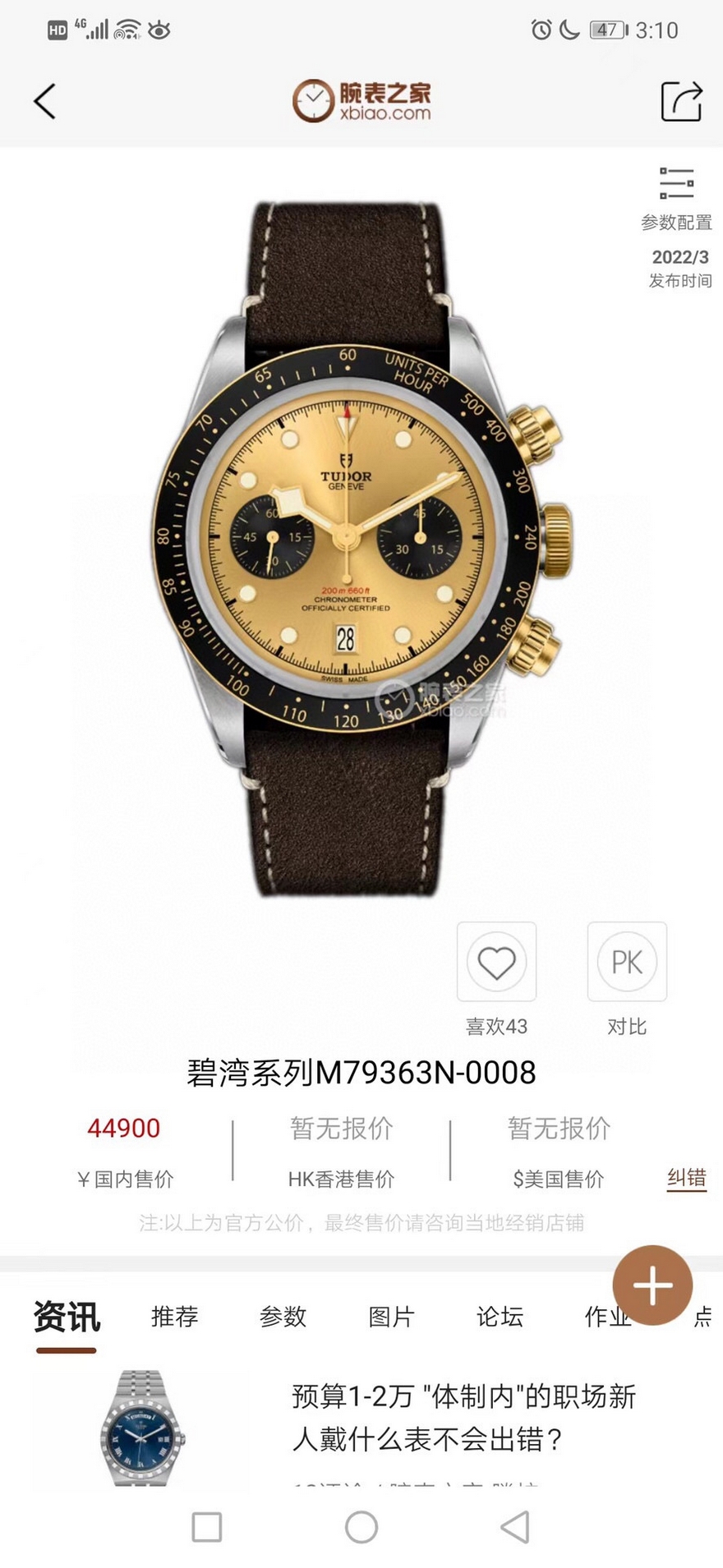The image size is (723, 1568).
Task: Switch to the 推荐 tab
Action: [x=175, y=1317]
